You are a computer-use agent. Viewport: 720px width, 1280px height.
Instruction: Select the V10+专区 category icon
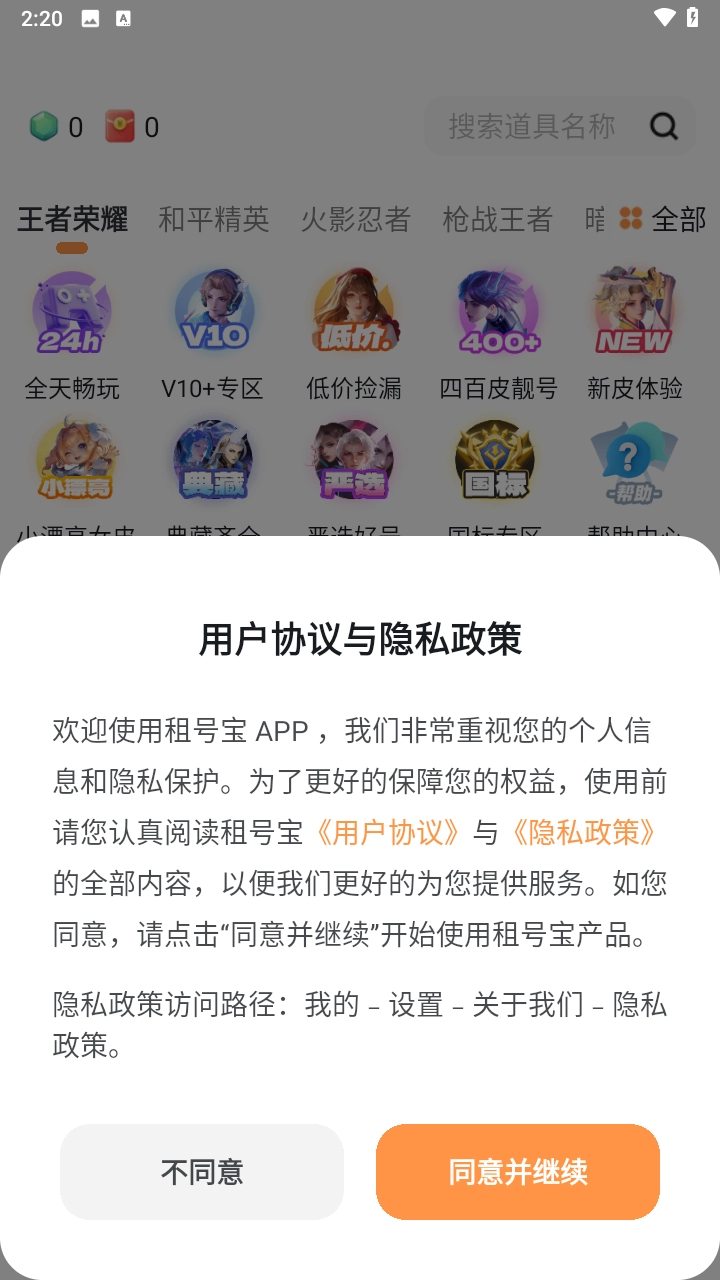click(213, 312)
